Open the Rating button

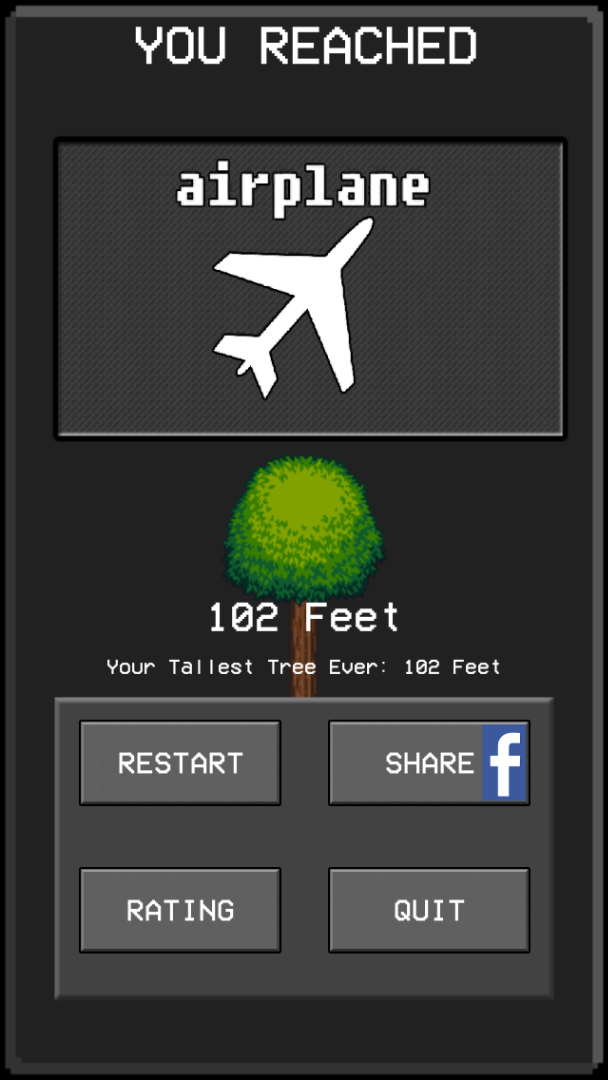[180, 910]
